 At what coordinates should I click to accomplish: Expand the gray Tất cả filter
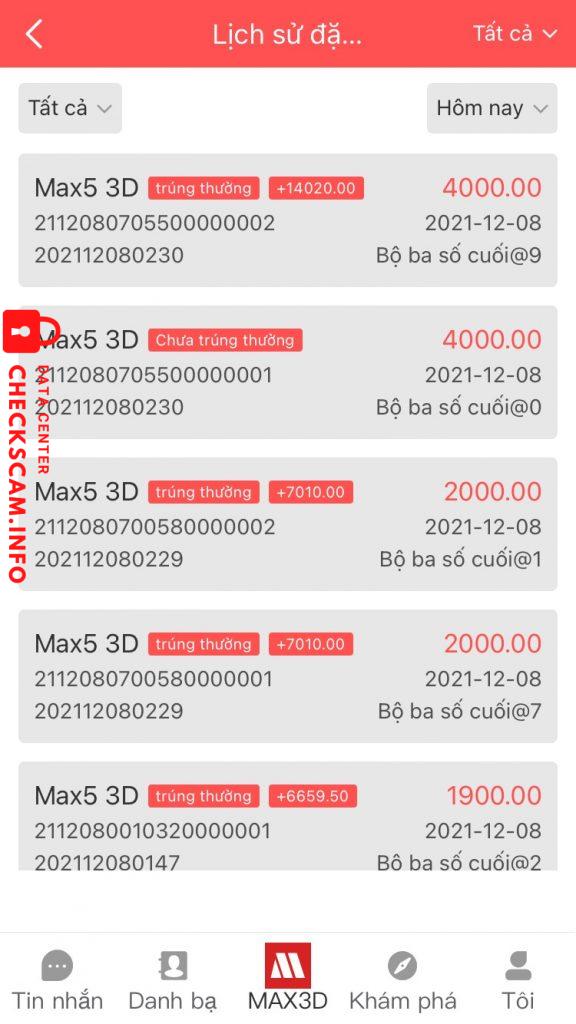pos(70,108)
